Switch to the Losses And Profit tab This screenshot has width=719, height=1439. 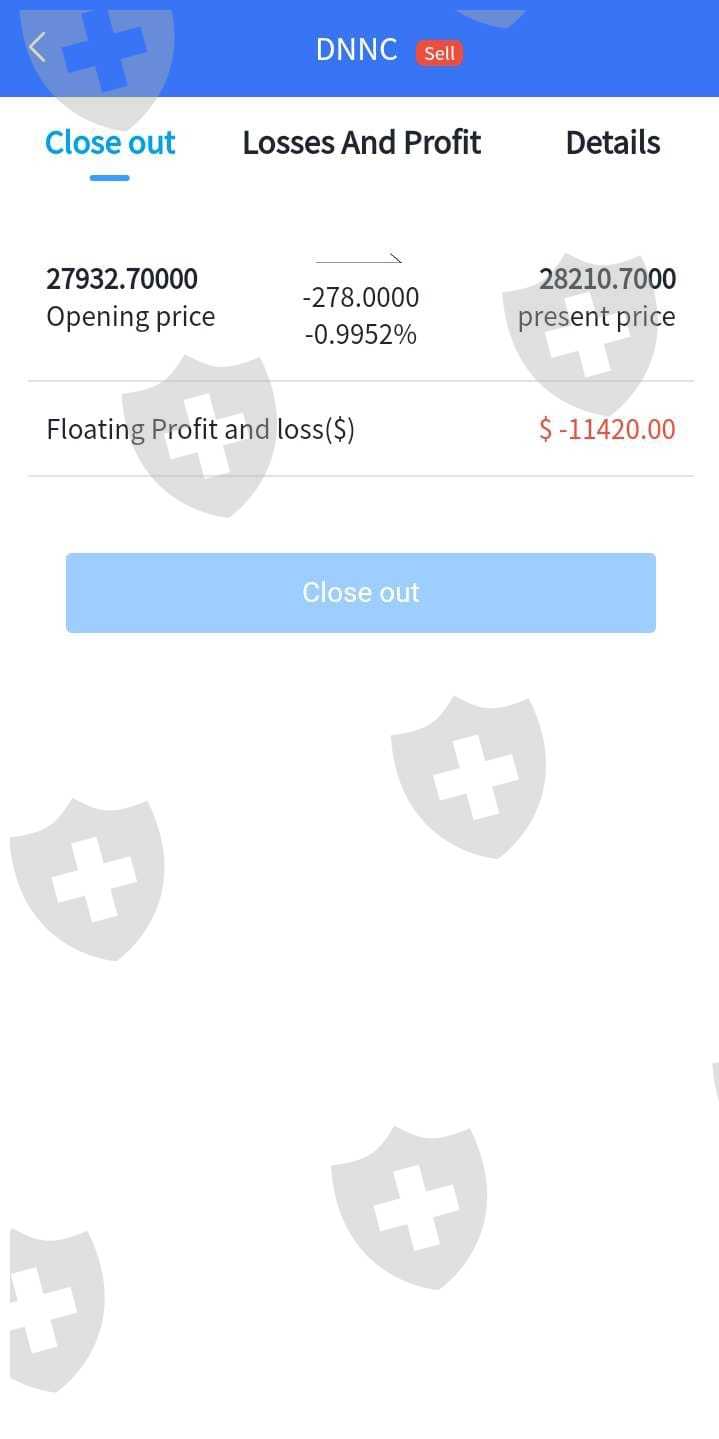pos(361,143)
